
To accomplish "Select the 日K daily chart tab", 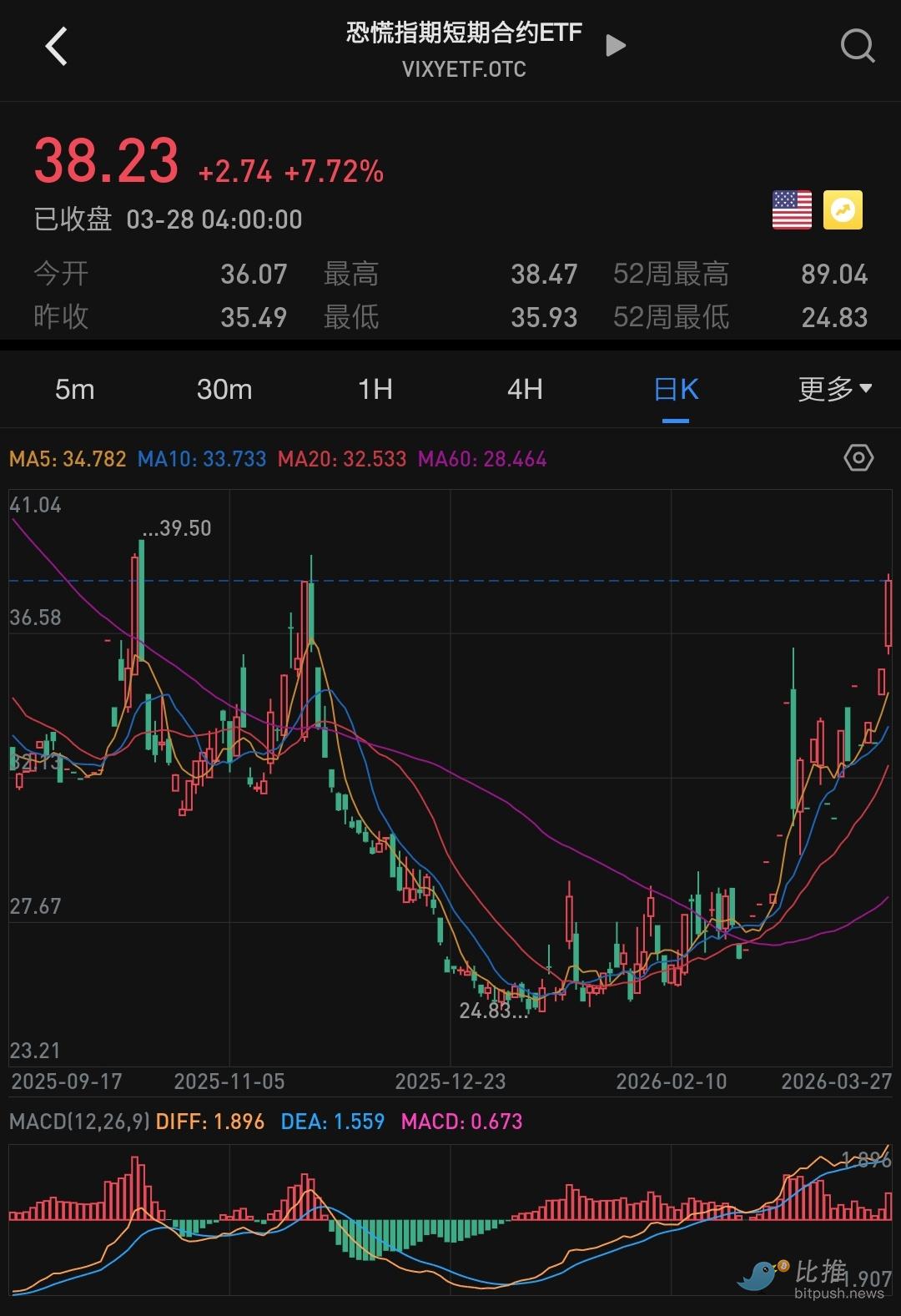I will pos(676,389).
